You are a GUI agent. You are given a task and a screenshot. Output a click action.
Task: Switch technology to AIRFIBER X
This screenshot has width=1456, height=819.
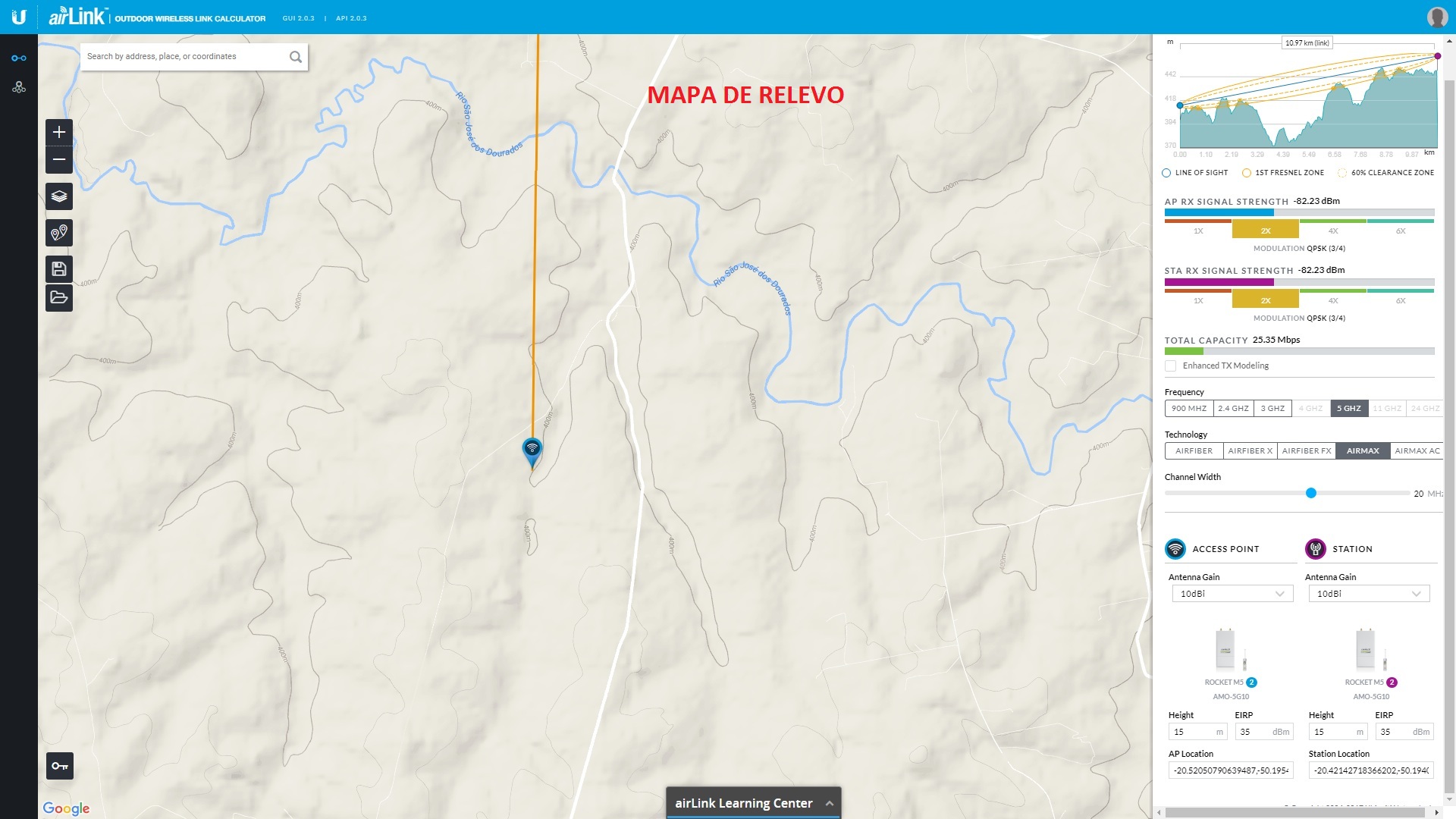[1250, 451]
